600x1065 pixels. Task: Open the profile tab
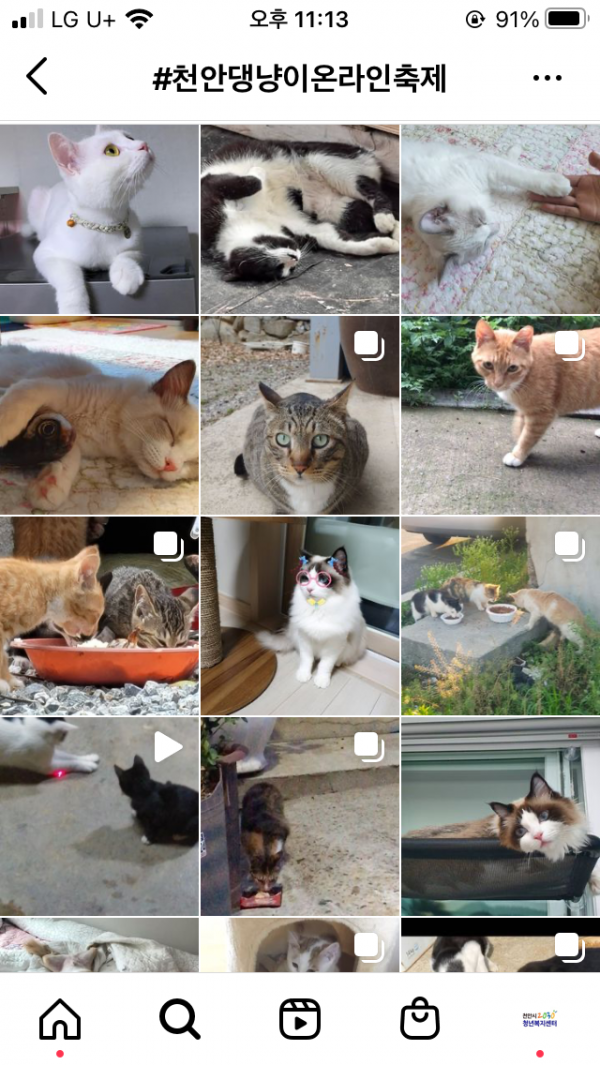(x=540, y=1019)
